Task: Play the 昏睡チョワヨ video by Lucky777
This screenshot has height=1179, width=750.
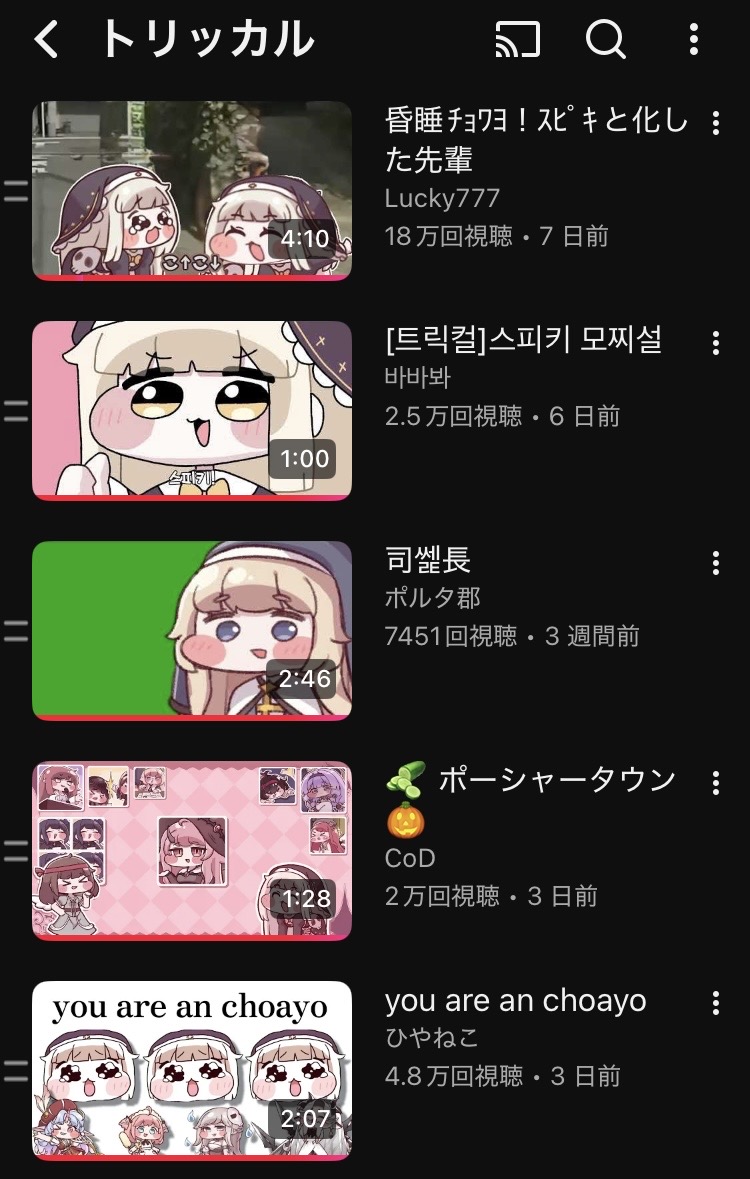Action: pyautogui.click(x=192, y=190)
